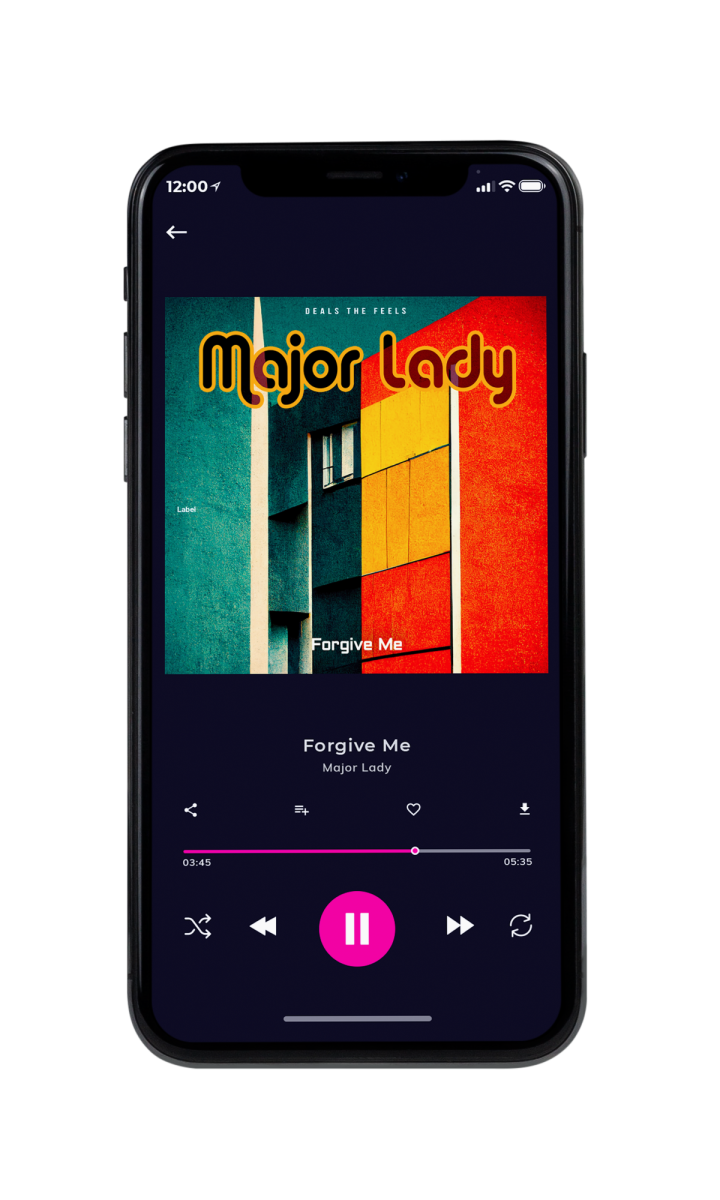Add the song to a playlist

pos(301,810)
